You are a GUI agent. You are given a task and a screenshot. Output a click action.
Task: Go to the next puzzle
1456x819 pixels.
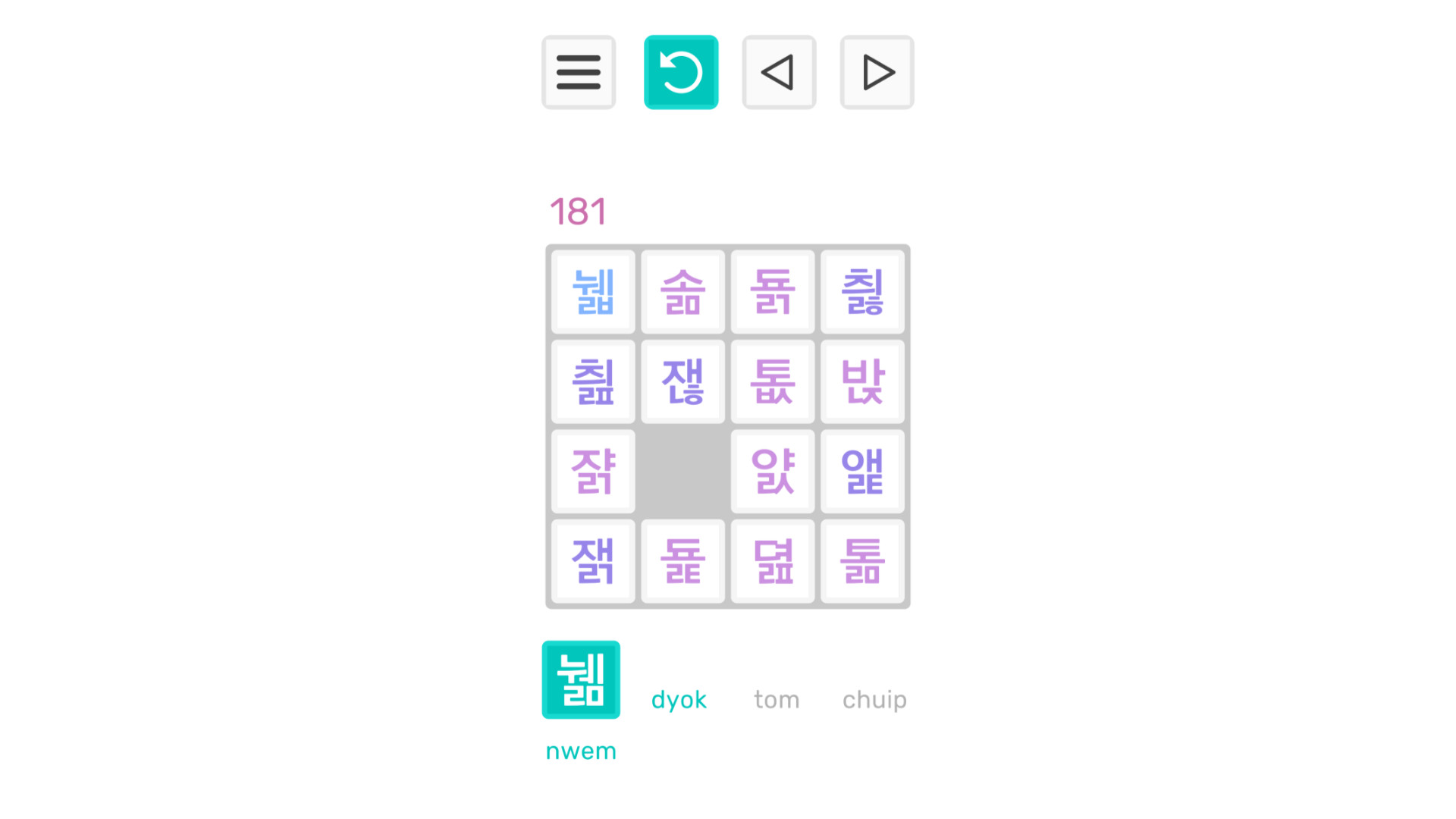pyautogui.click(x=877, y=72)
